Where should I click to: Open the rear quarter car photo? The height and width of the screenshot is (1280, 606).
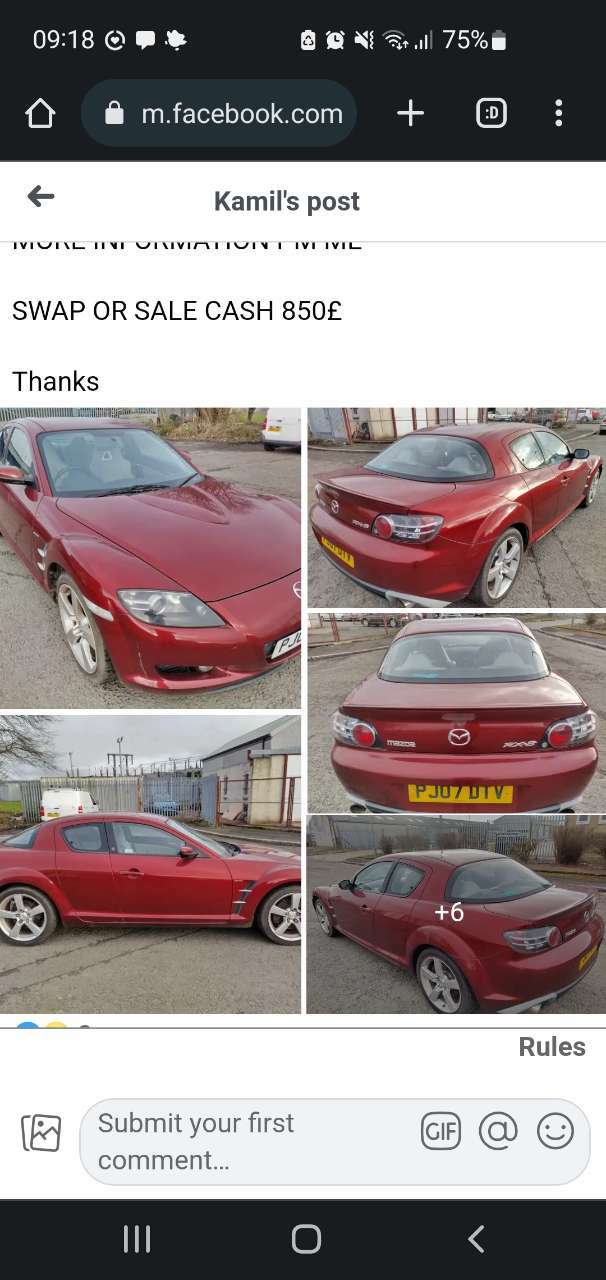click(456, 507)
